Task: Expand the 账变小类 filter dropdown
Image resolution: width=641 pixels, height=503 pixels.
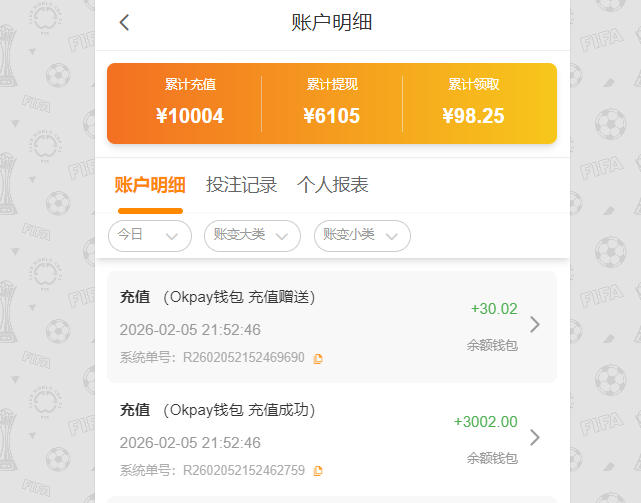Action: point(362,235)
